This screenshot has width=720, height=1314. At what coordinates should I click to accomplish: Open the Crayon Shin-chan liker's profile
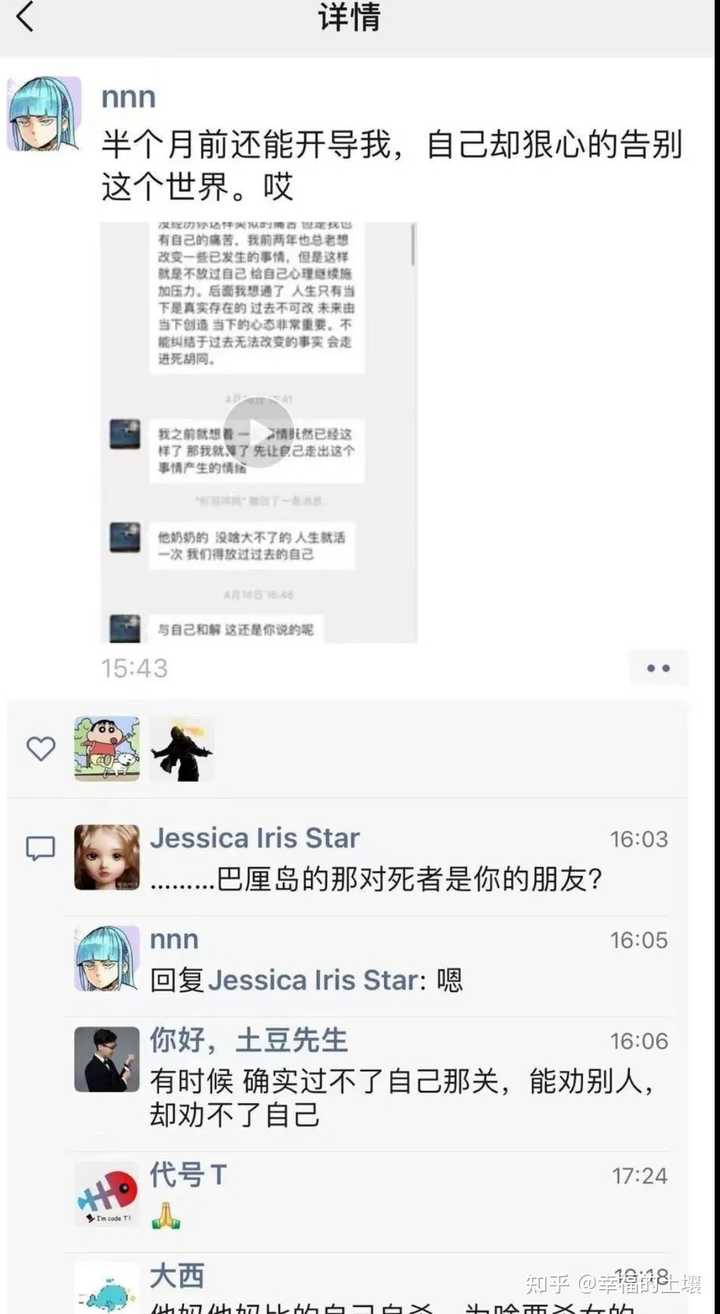[106, 748]
